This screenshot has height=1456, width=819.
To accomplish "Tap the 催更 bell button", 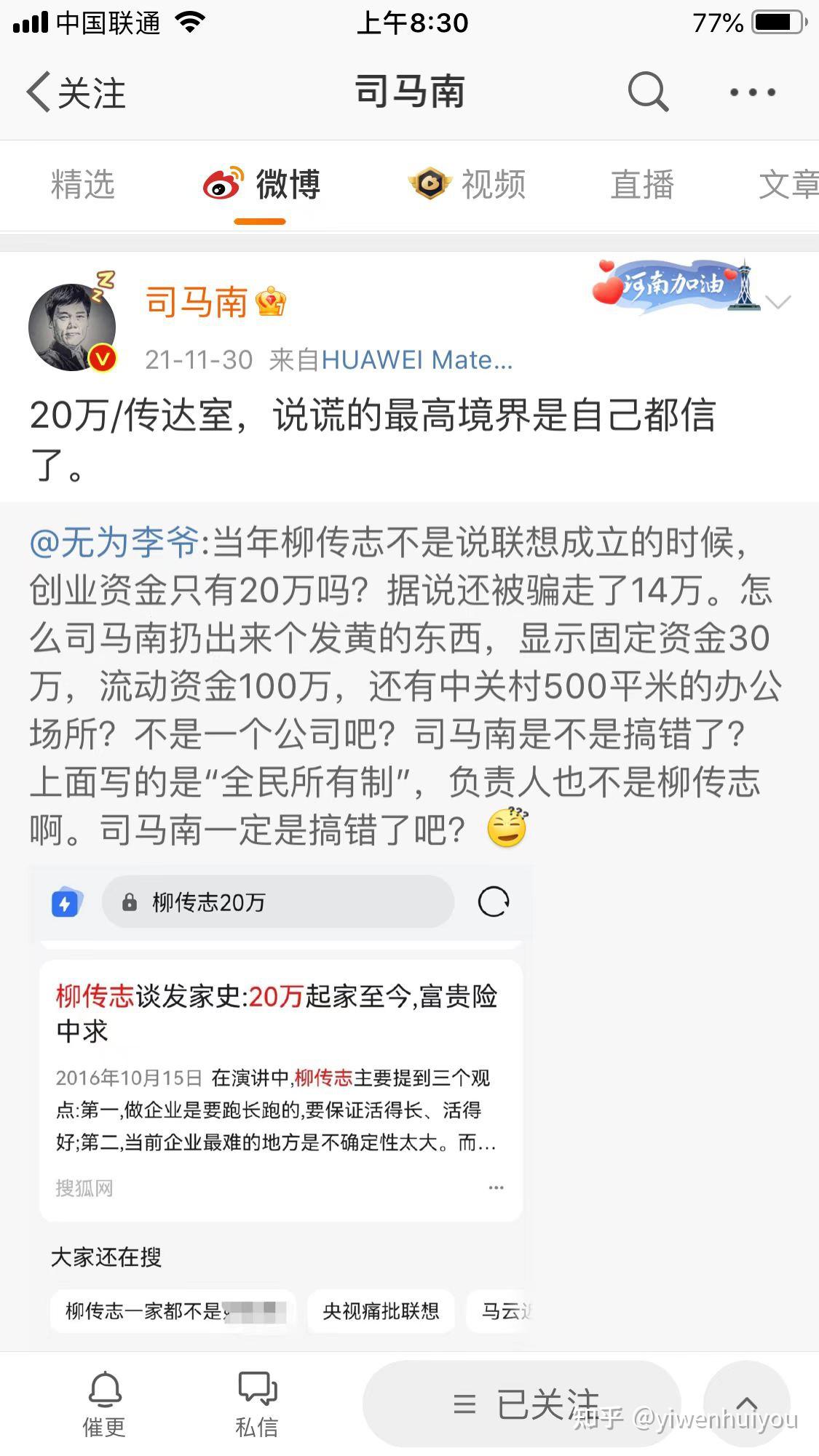I will click(104, 1404).
